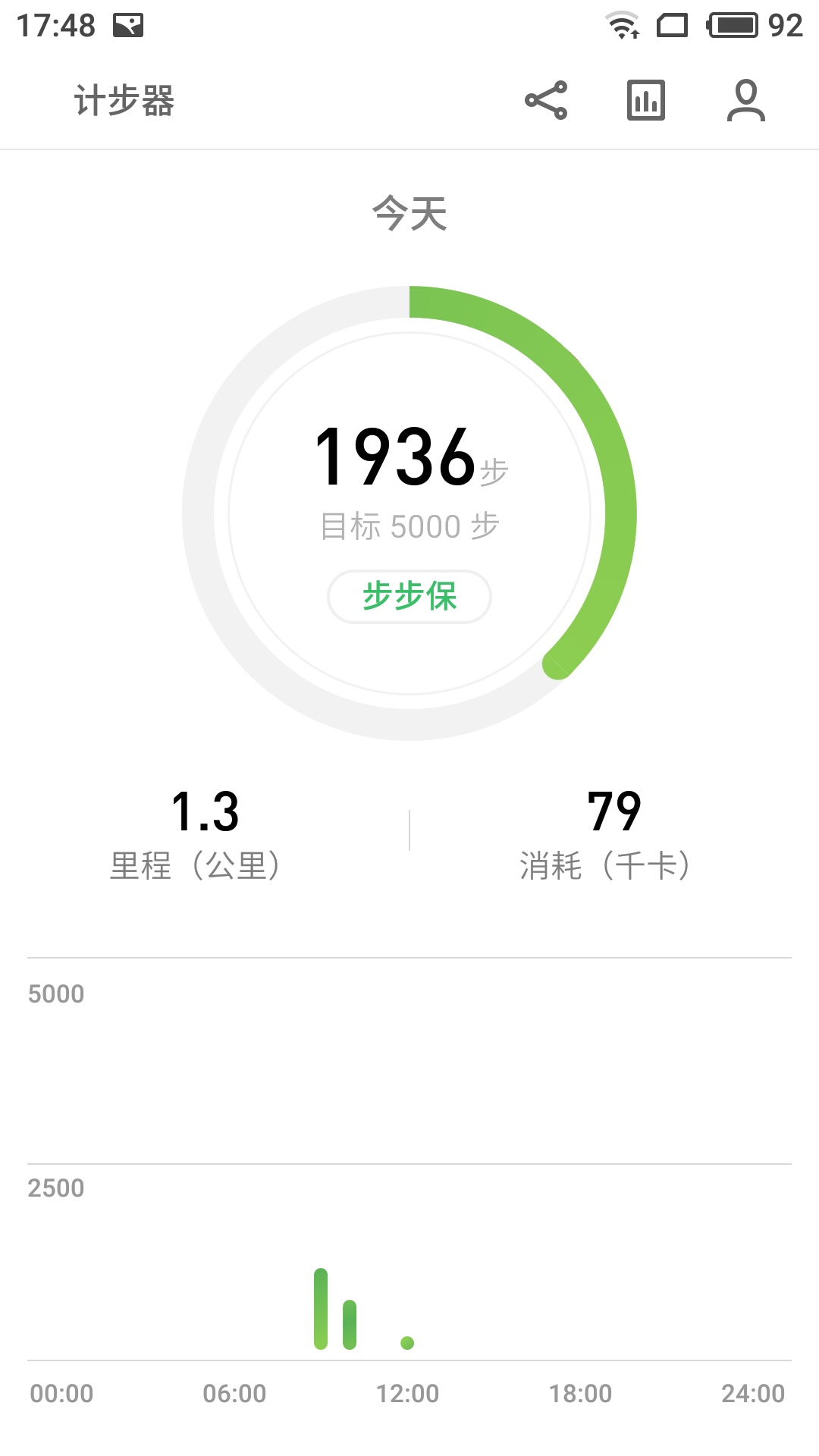Screen dimensions: 819x1456
Task: Tap the 步步保 button
Action: point(409,598)
